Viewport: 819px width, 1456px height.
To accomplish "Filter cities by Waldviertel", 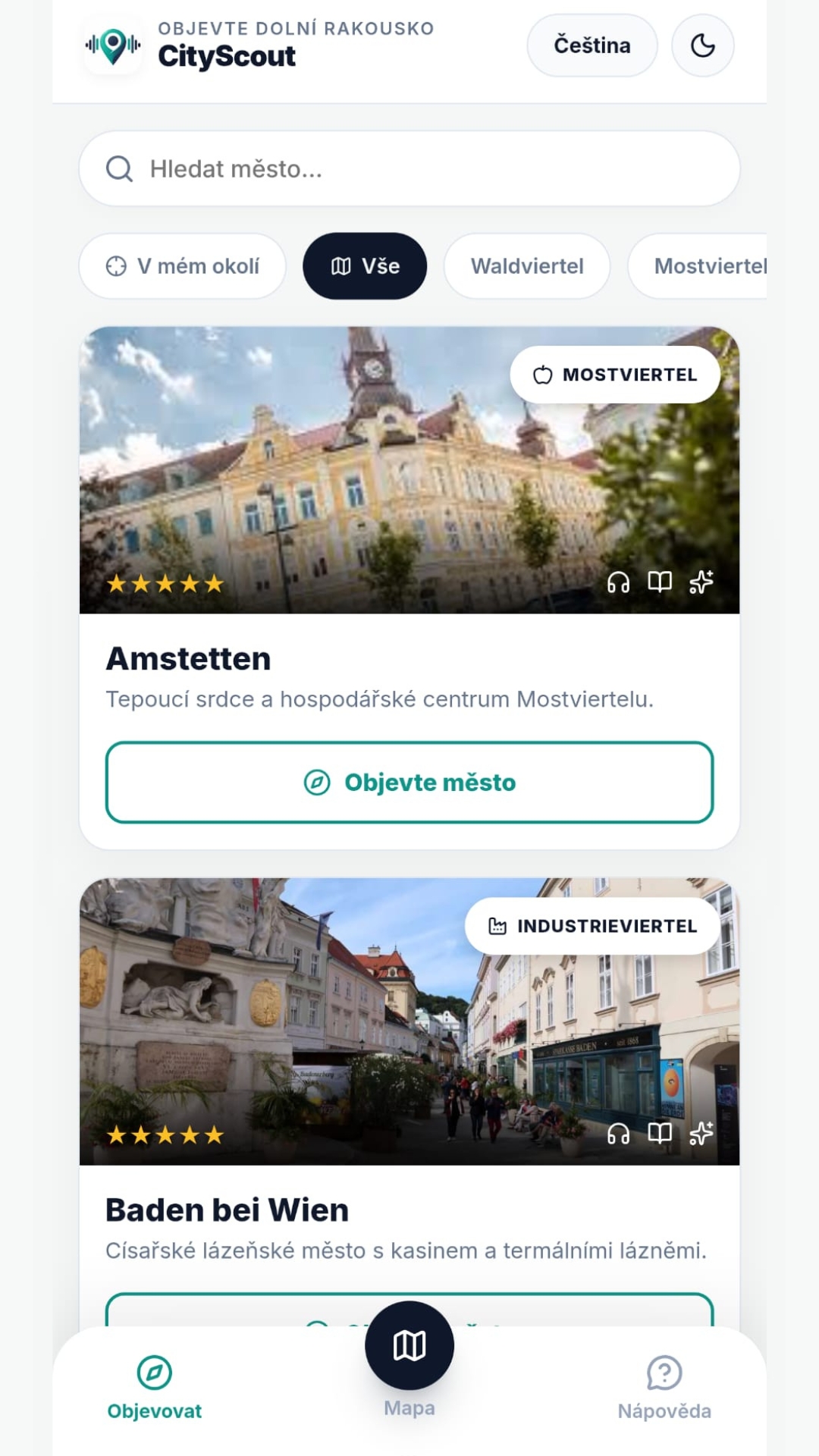I will (527, 266).
